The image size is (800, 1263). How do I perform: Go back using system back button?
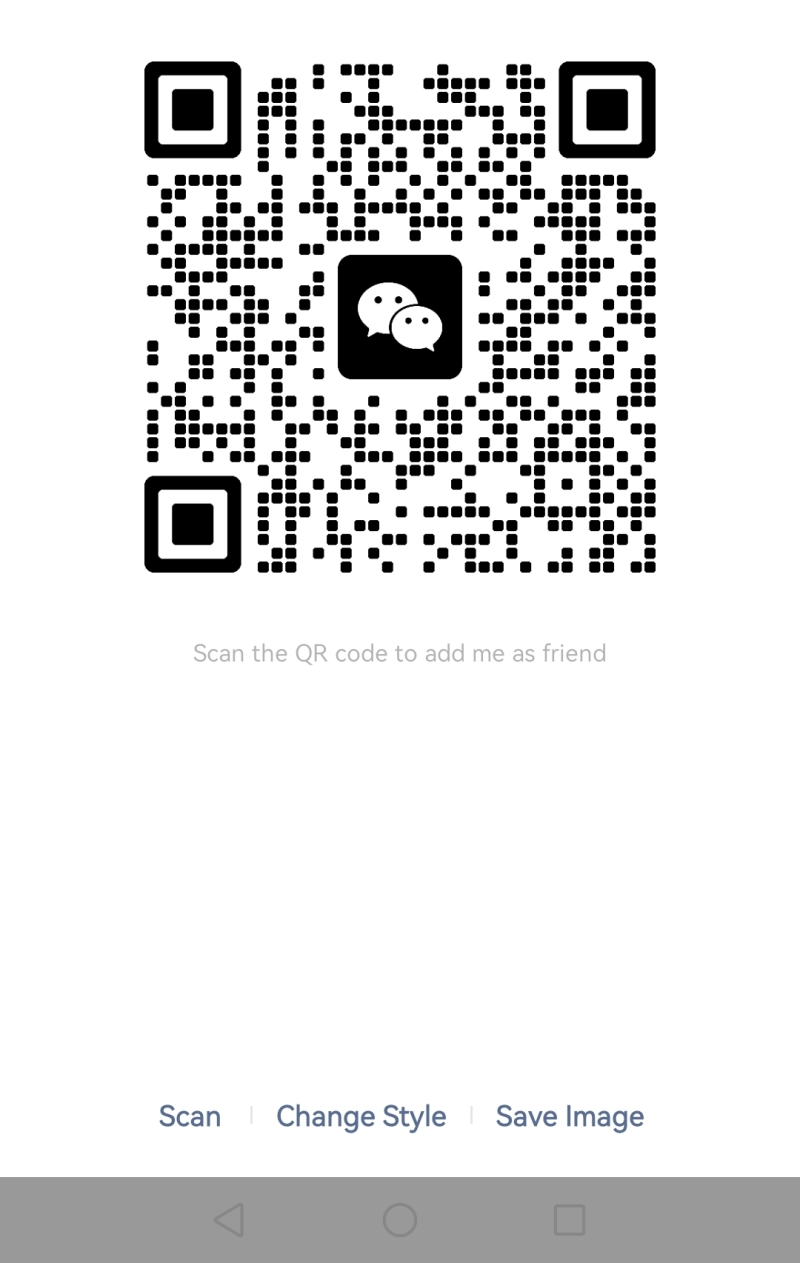coord(229,1220)
